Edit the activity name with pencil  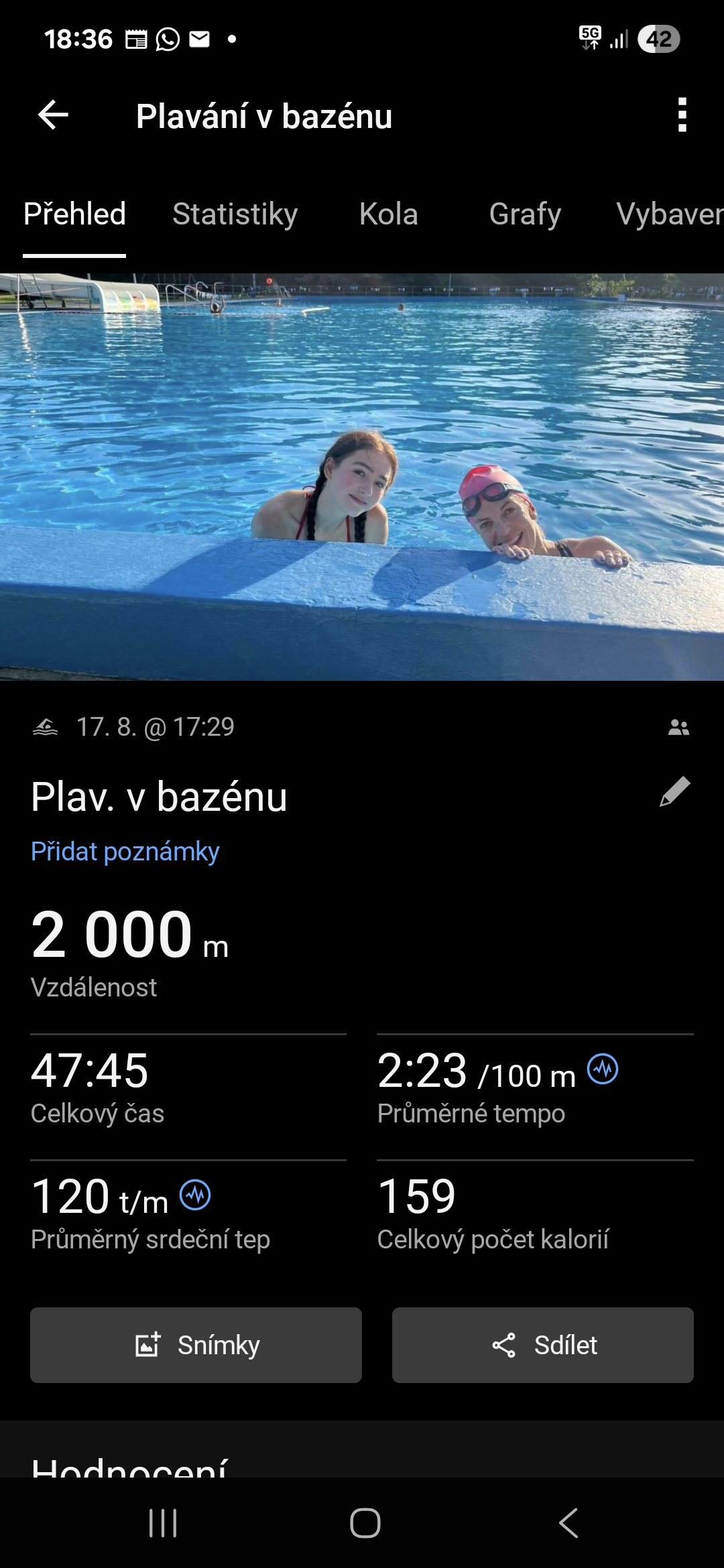click(674, 792)
